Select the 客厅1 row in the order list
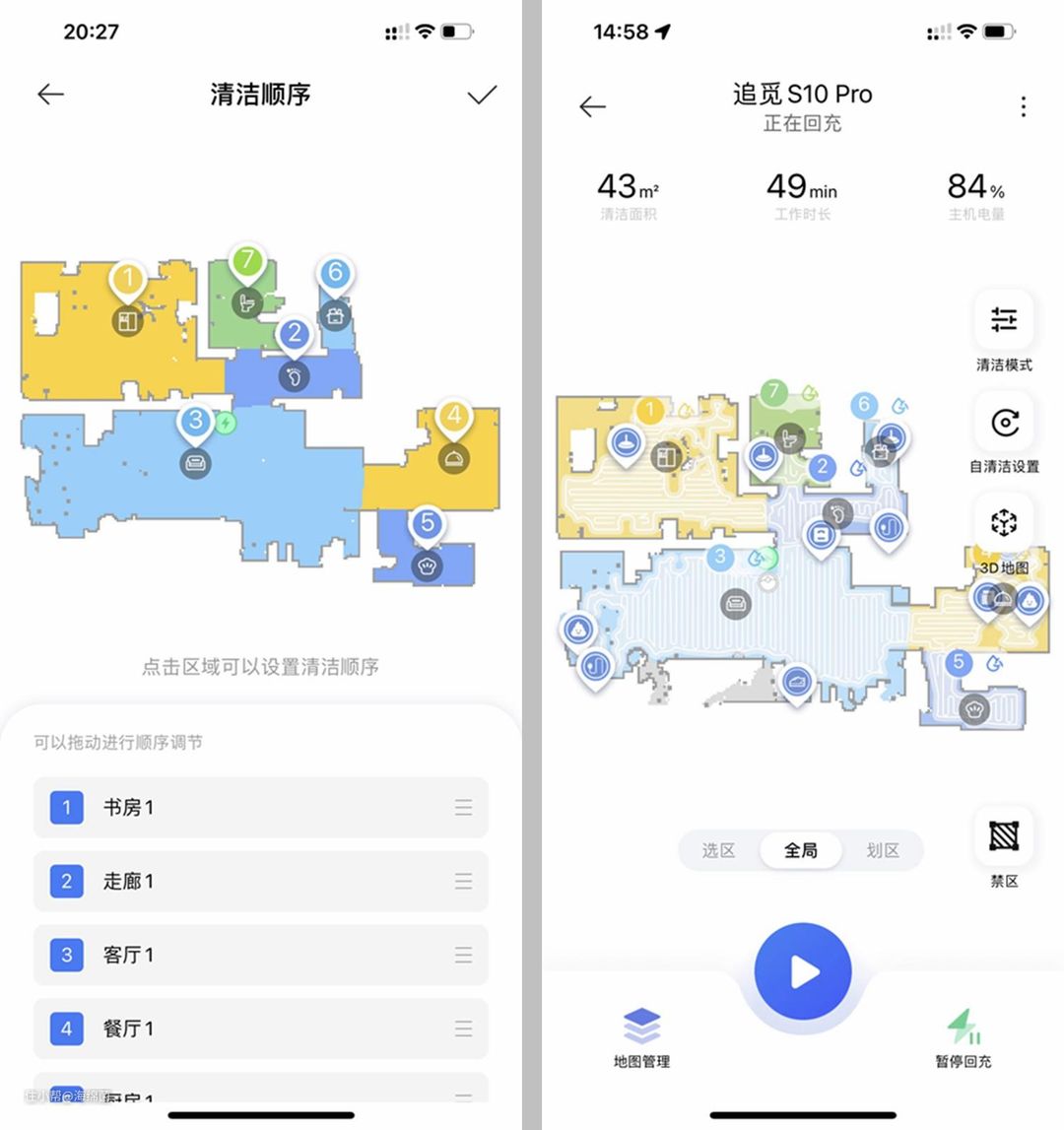Screen dimensions: 1064x1130 [x=260, y=955]
